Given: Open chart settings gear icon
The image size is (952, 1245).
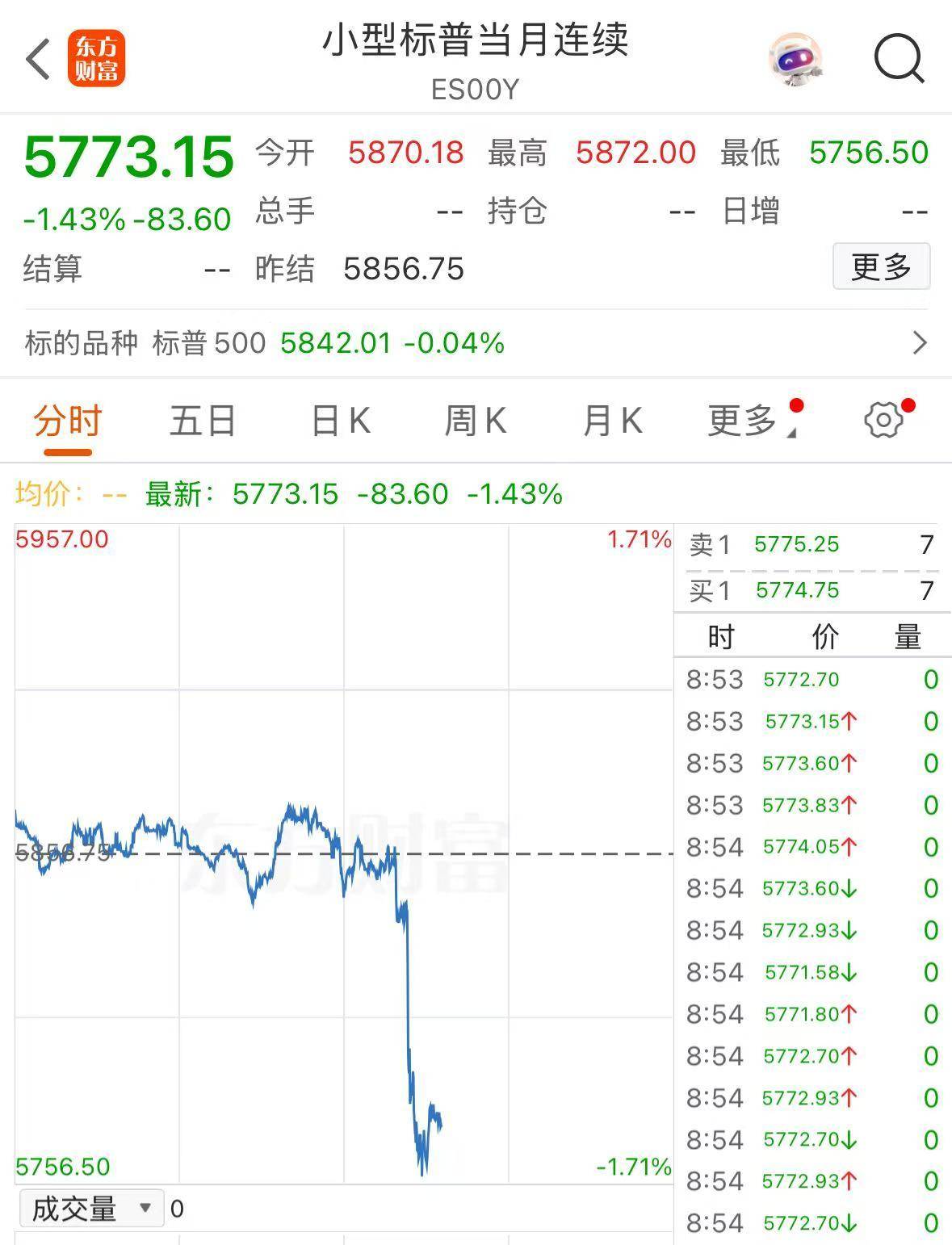Looking at the screenshot, I should click(883, 420).
